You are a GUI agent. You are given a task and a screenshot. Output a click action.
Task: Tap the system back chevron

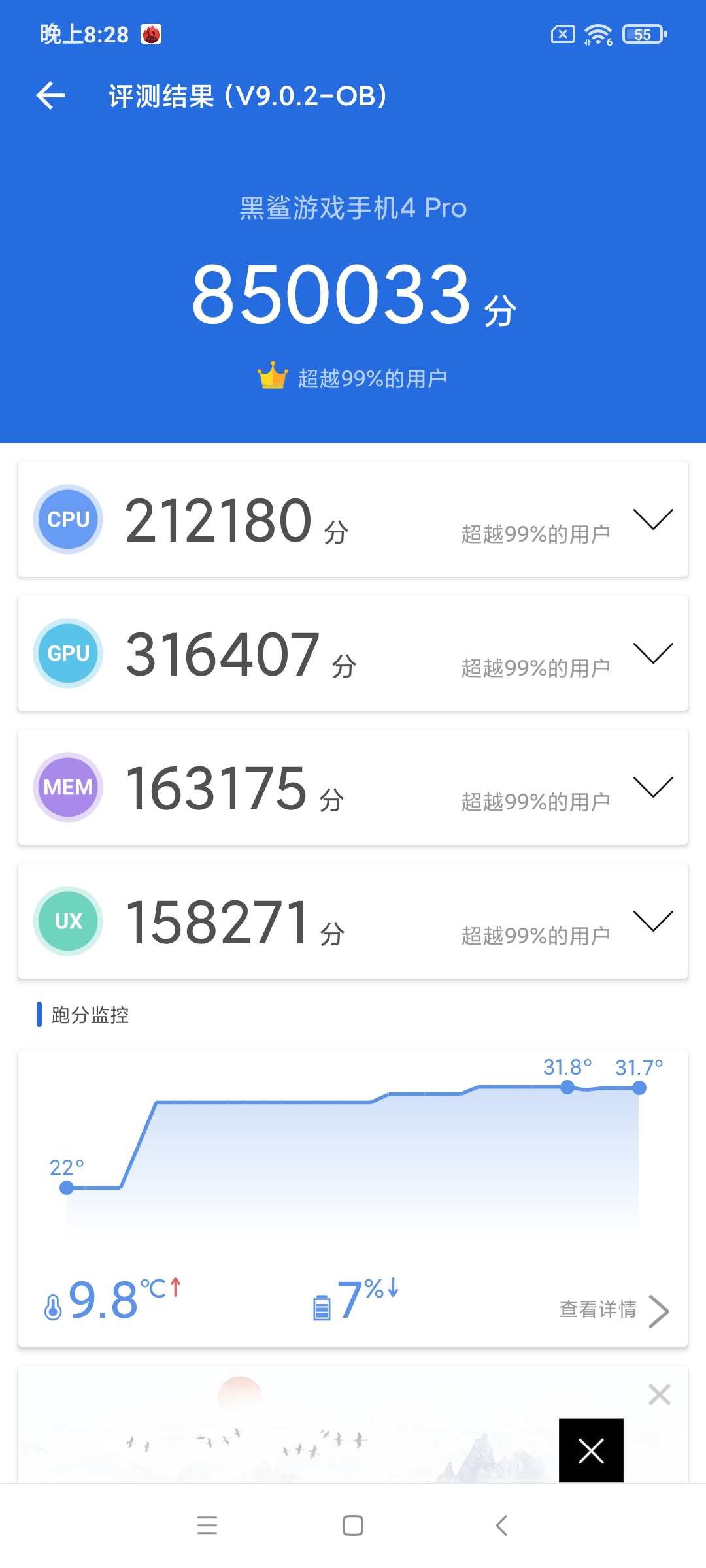point(501,1525)
